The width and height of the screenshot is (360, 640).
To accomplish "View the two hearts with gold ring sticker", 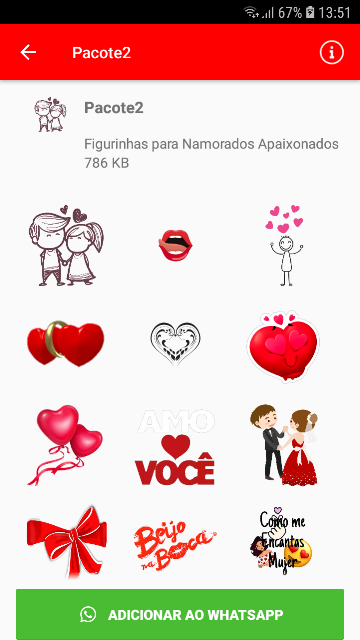I will (x=66, y=343).
